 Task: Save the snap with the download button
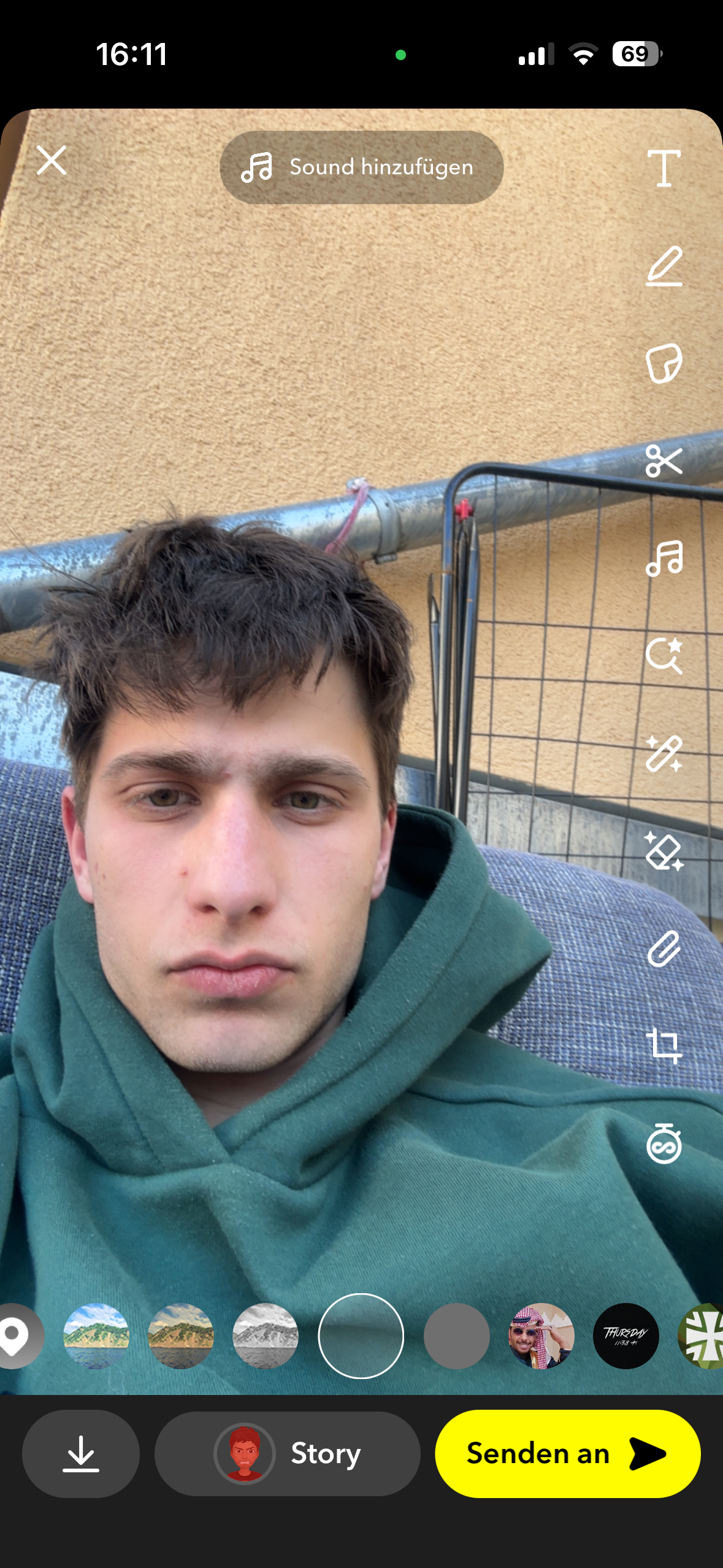coord(81,1453)
